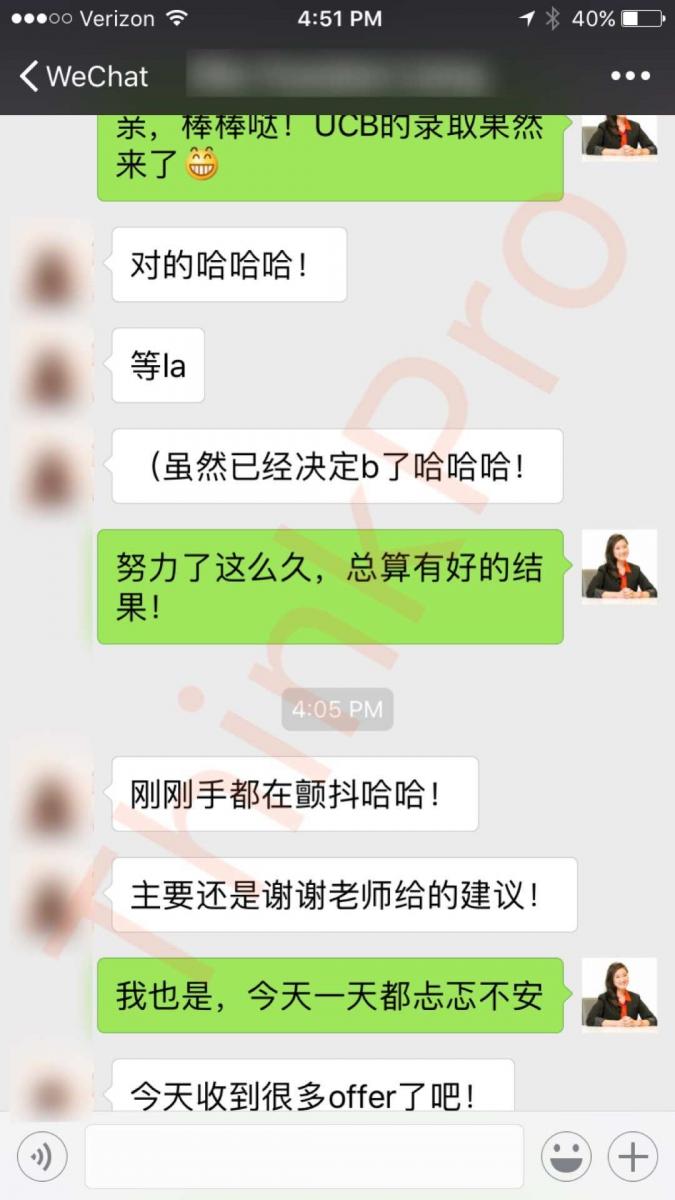Viewport: 675px width, 1200px height.
Task: Open sender's avatar beside 我也是 message
Action: coord(619,994)
